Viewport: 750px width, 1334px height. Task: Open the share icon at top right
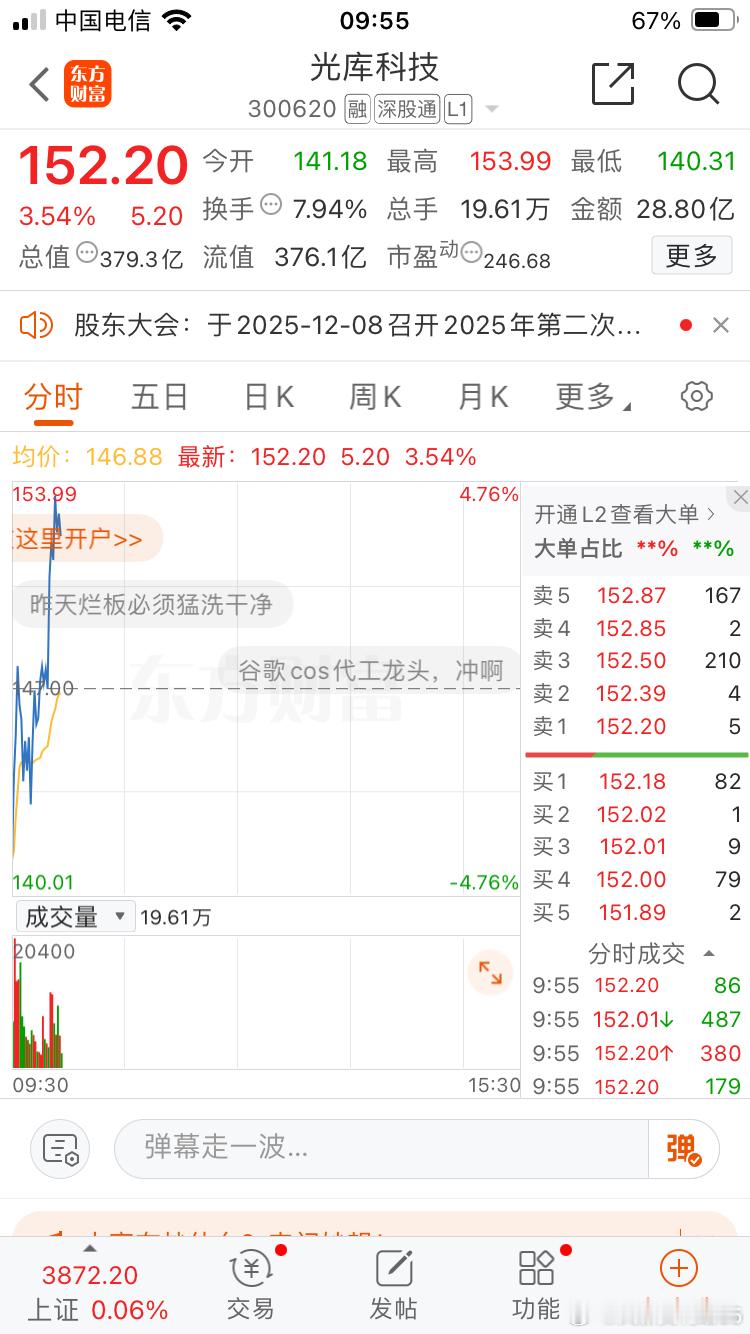tap(615, 85)
